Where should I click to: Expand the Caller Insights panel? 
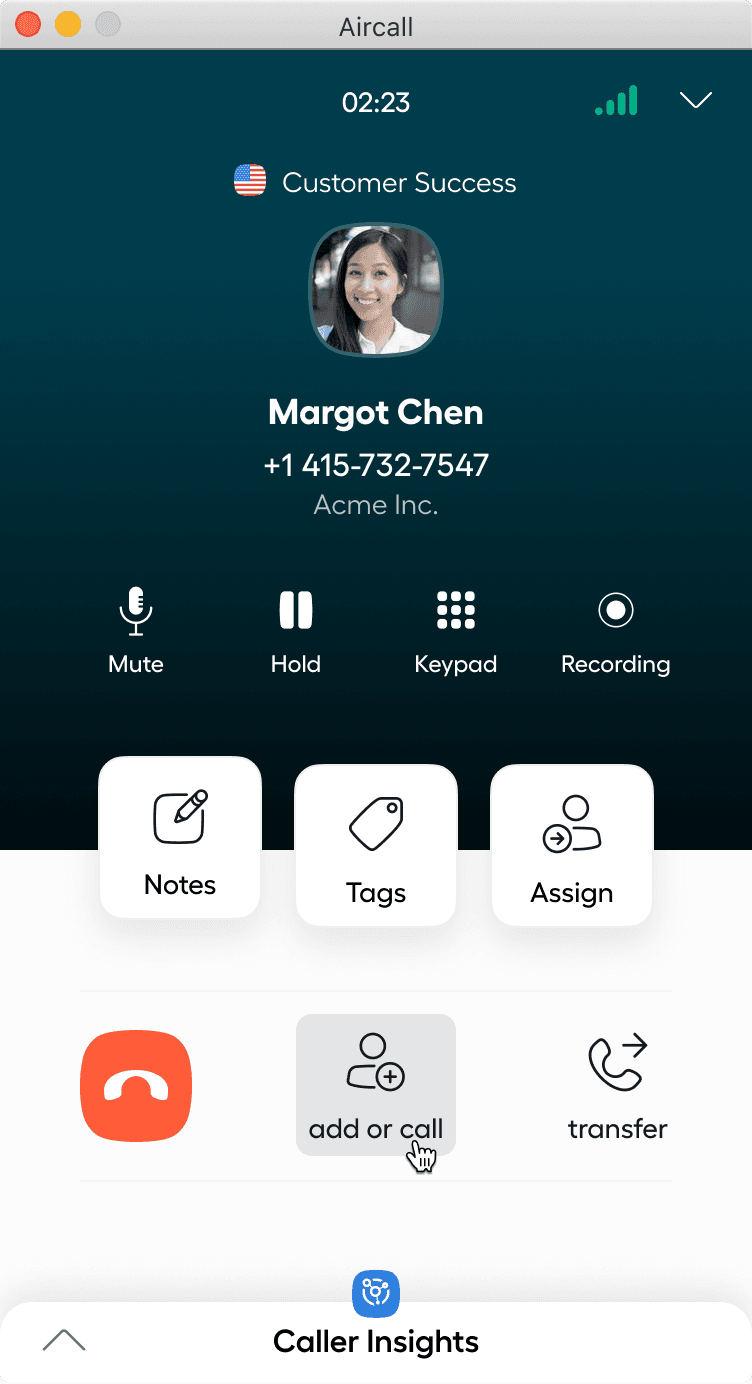tap(64, 1341)
